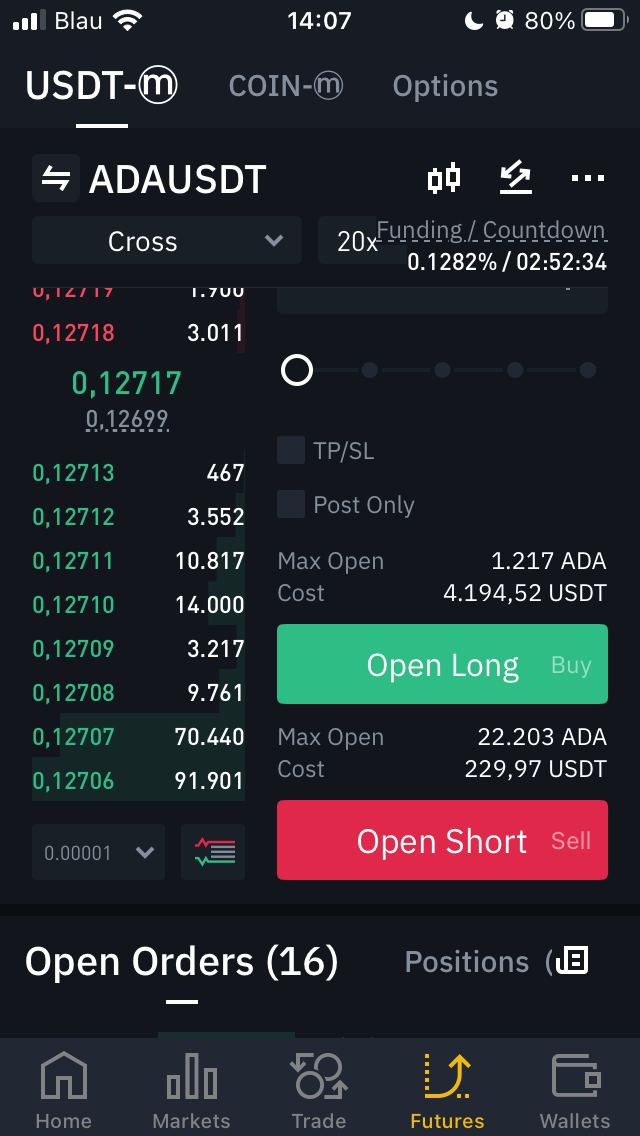The width and height of the screenshot is (640, 1136).
Task: Switch to the COIN-M tab
Action: [x=286, y=86]
